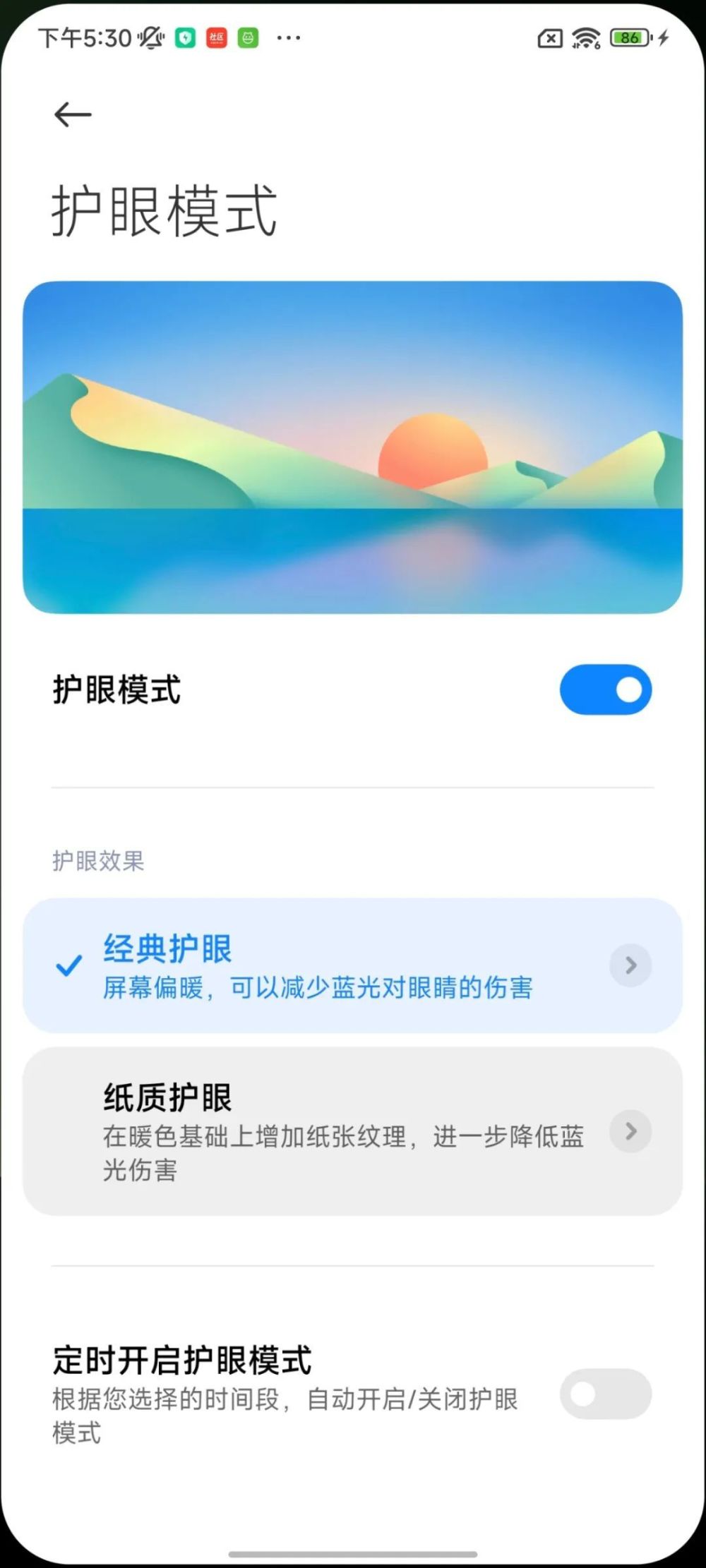Screen dimensions: 706x1568
Task: Go back with the top arrow
Action: point(73,114)
